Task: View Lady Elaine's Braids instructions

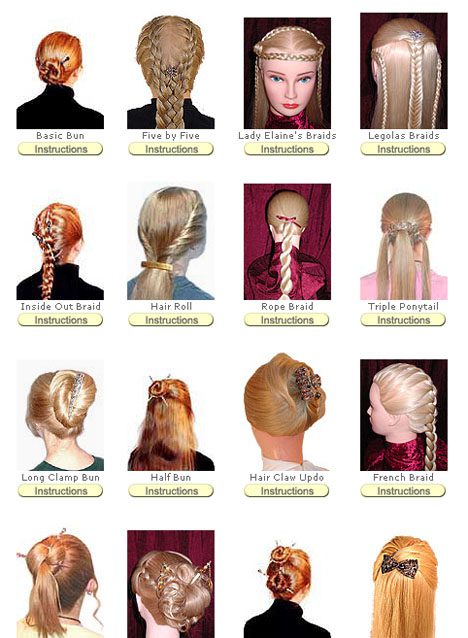Action: 286,149
